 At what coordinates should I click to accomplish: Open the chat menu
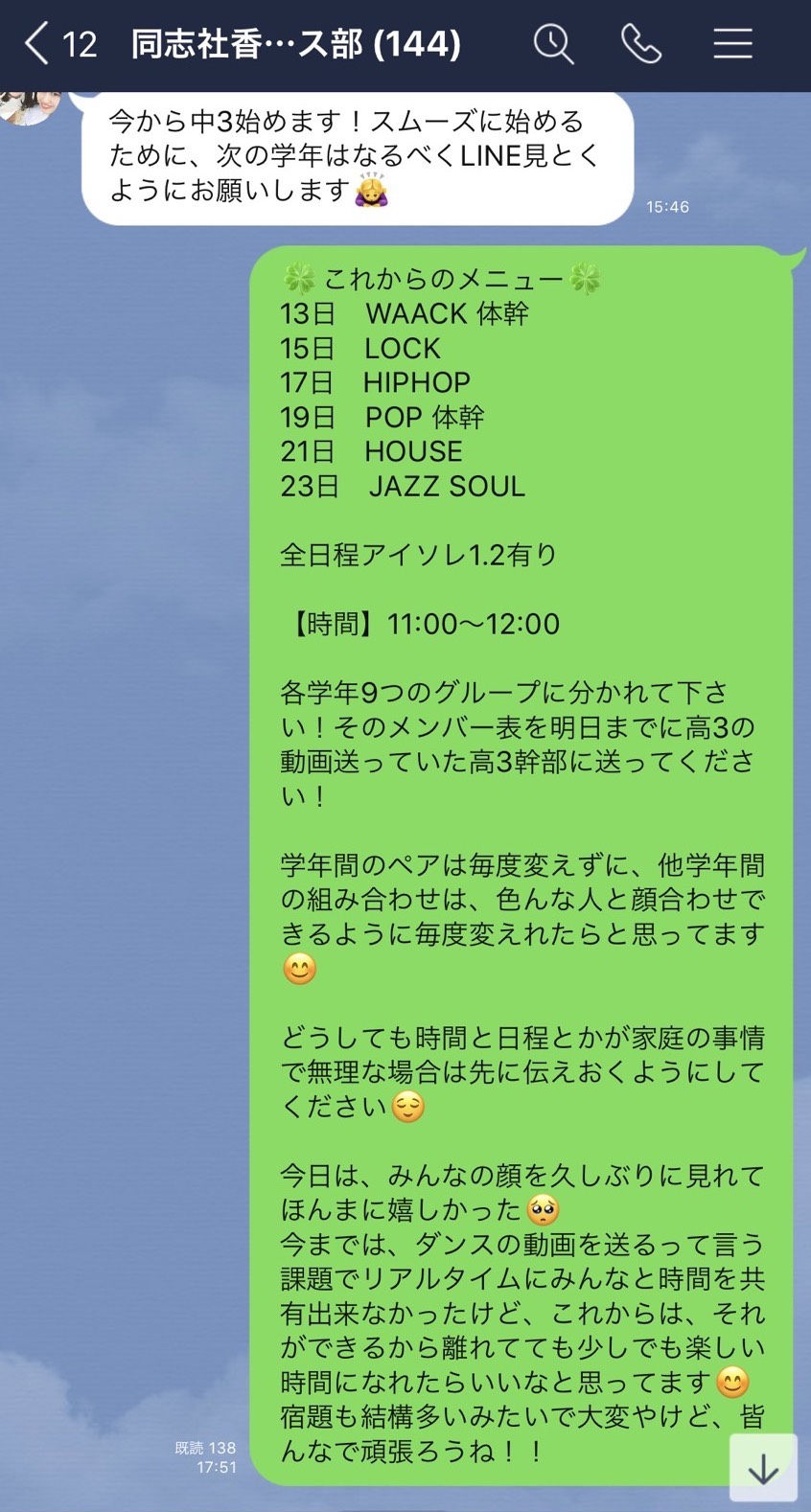click(732, 44)
